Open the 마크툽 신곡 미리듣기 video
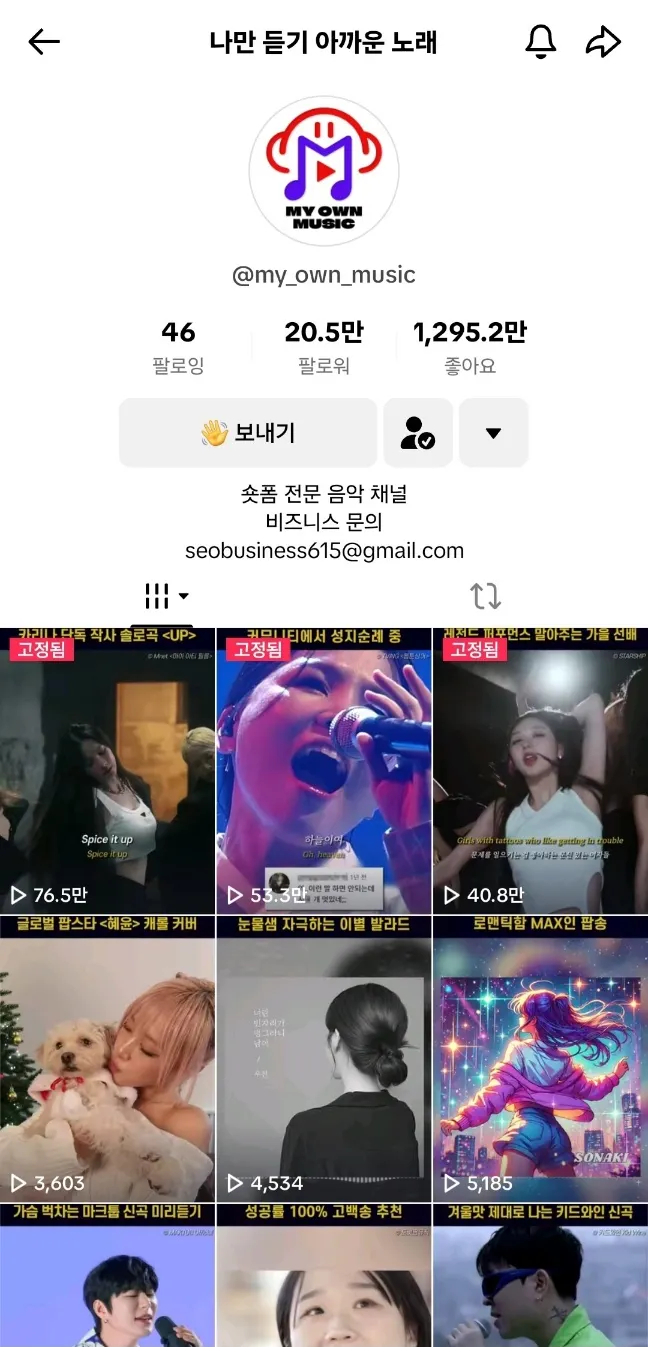Screen dimensions: 648x1347 point(107,1280)
